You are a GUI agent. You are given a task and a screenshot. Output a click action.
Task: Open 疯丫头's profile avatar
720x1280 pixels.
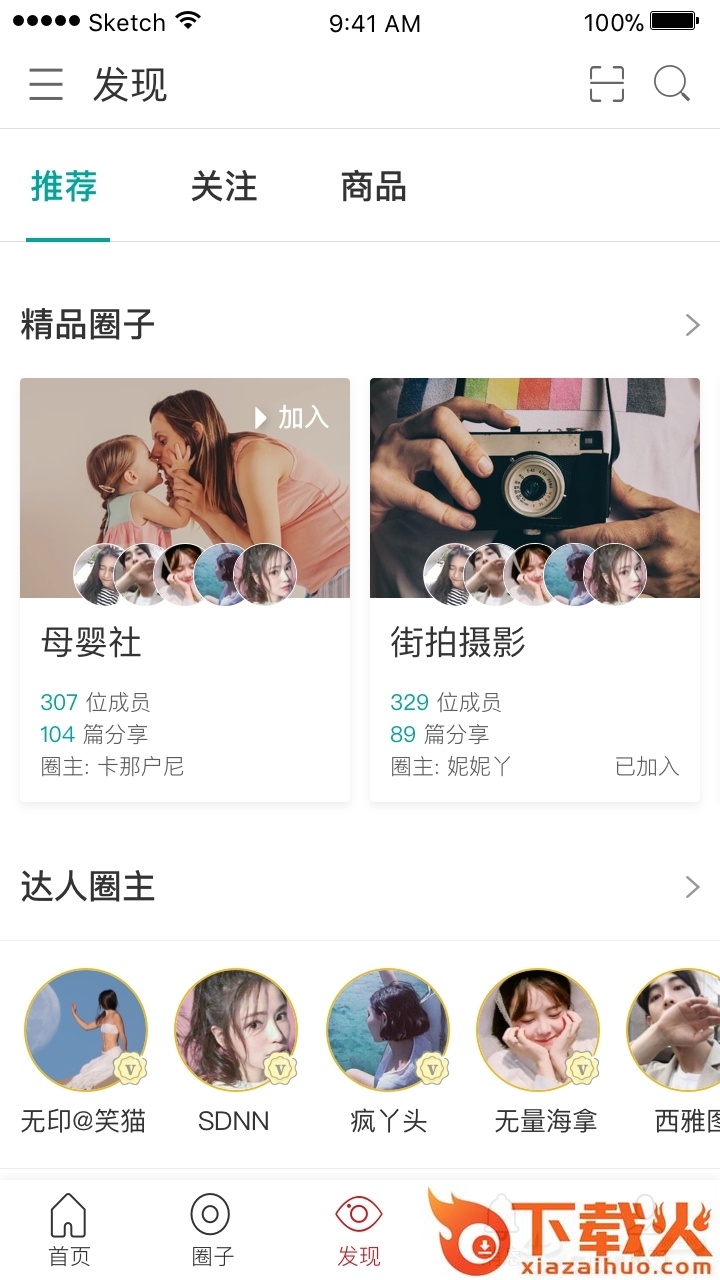388,1030
